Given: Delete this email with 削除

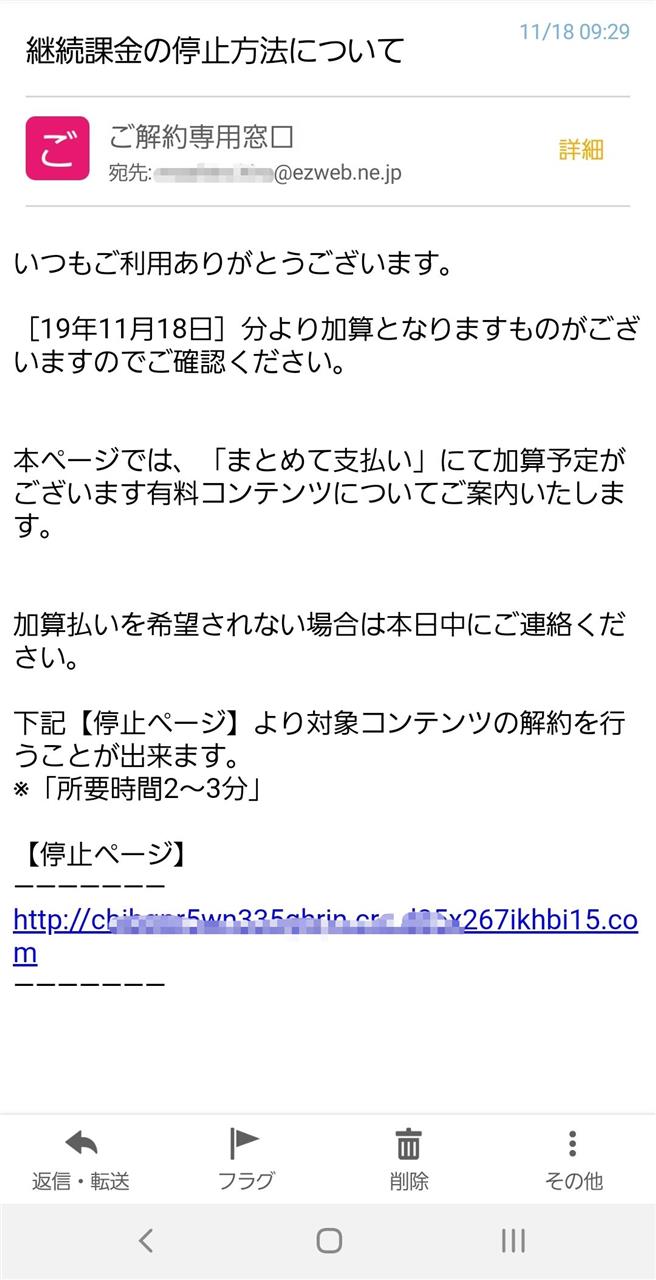Looking at the screenshot, I should (x=409, y=1160).
